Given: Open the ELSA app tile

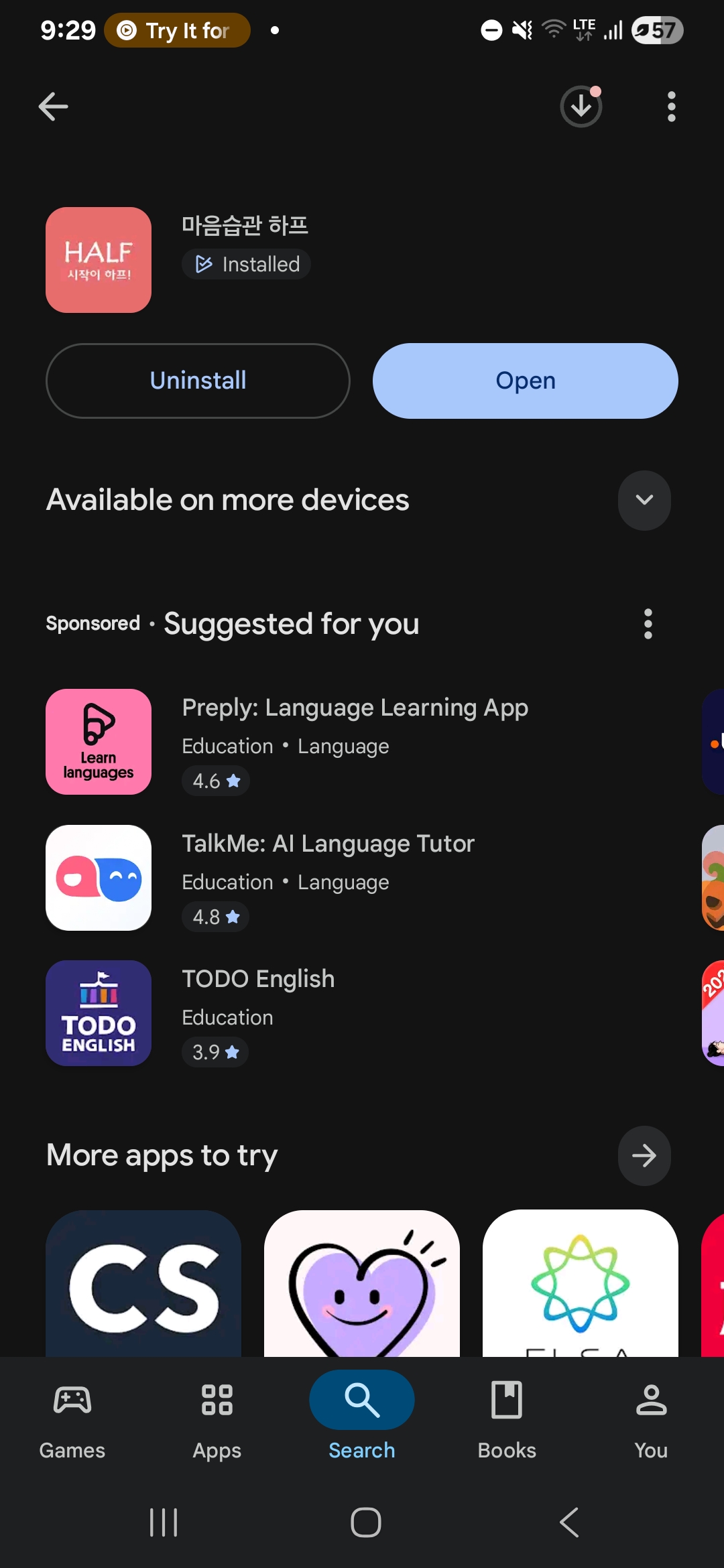Looking at the screenshot, I should [x=580, y=1283].
